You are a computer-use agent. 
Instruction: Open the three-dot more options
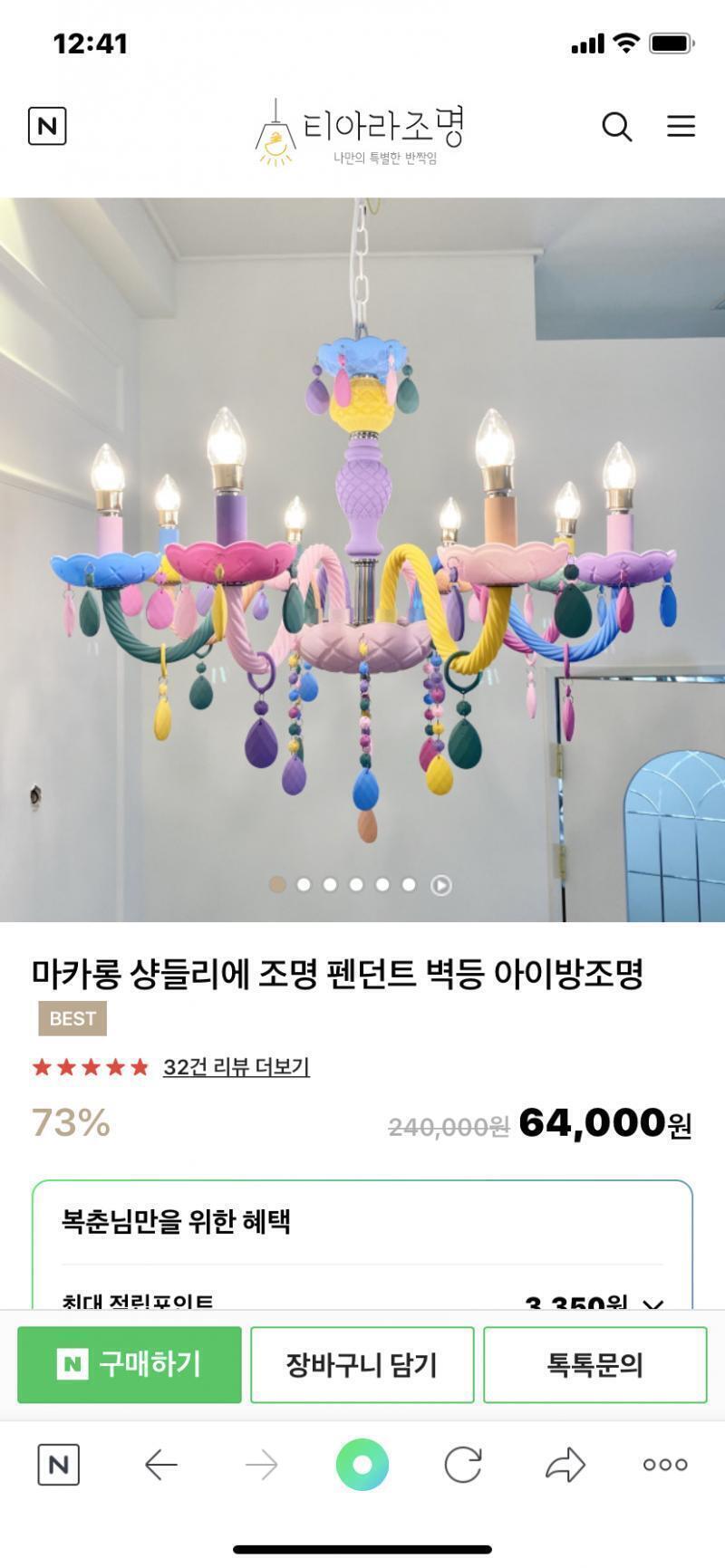(x=665, y=1465)
